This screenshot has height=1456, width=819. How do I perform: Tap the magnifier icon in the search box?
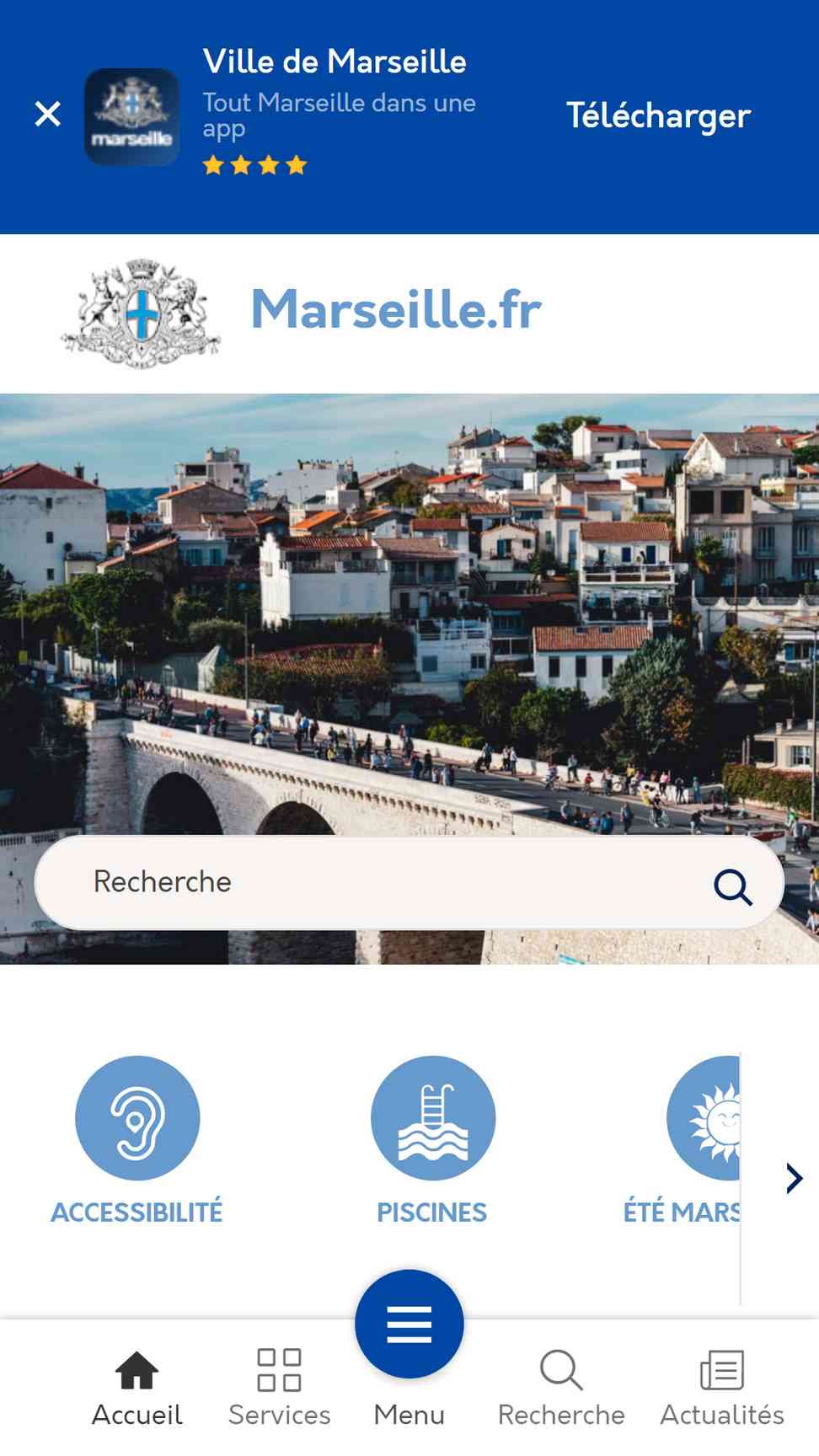point(732,886)
